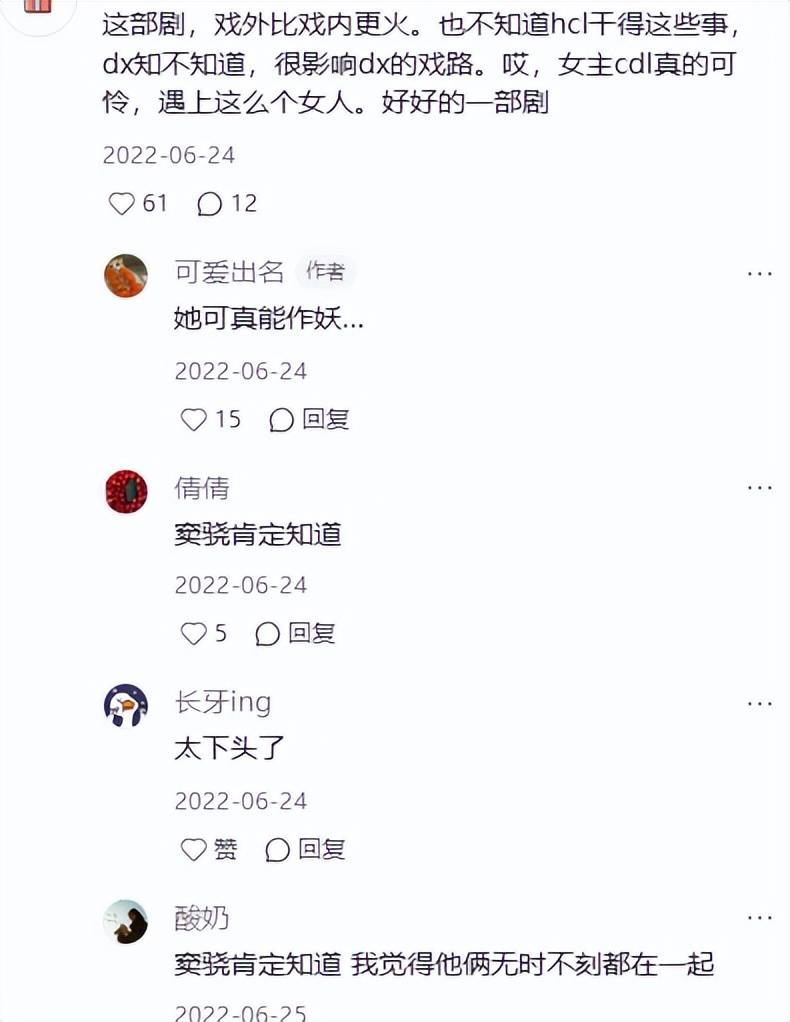Reply to 可爱出名's comment

[x=309, y=419]
